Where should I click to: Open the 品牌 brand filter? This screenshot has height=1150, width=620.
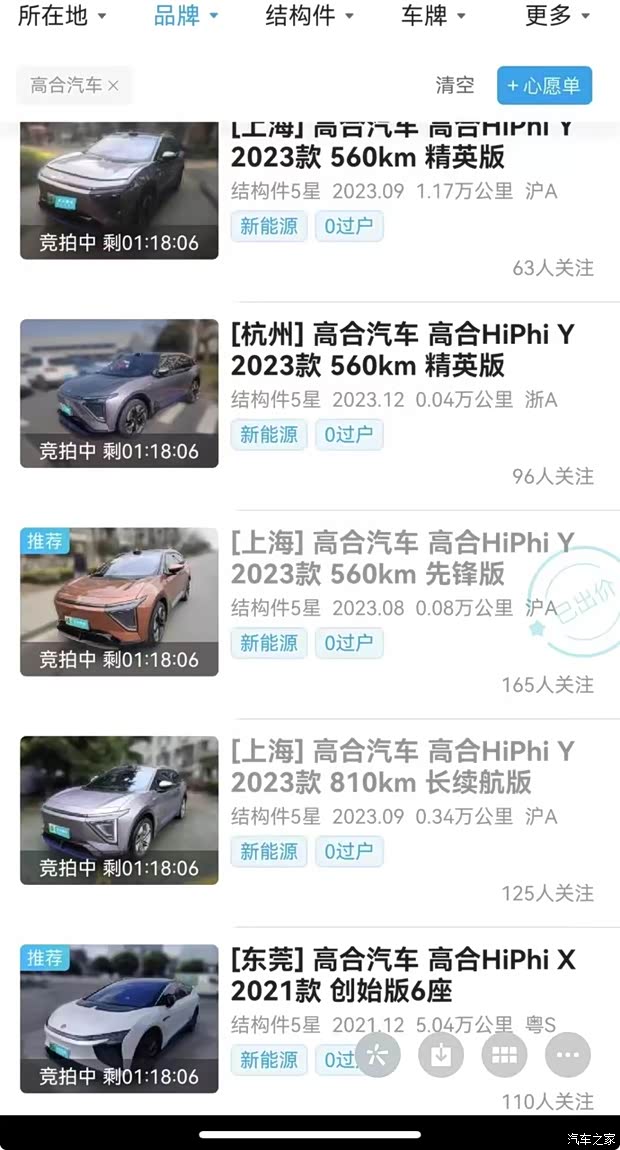(x=186, y=15)
